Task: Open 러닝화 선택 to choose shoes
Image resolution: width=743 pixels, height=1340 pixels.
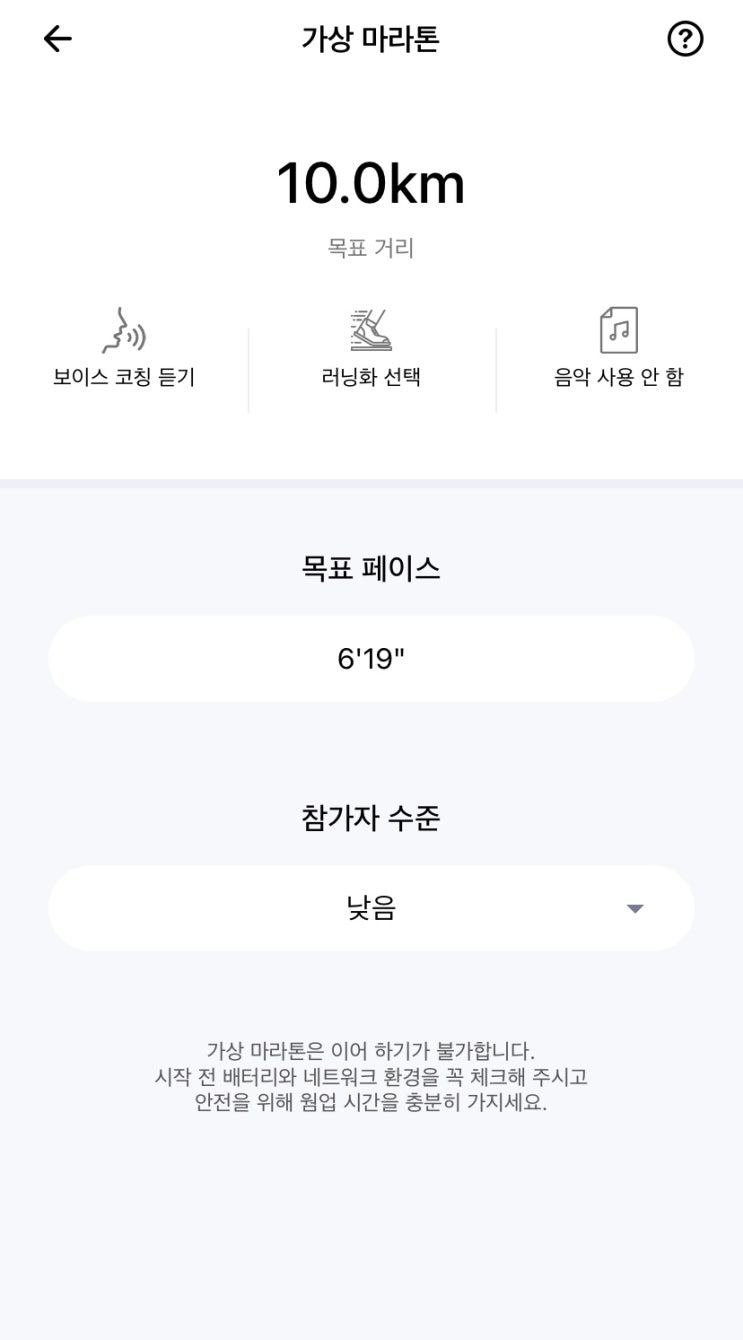Action: (x=371, y=349)
